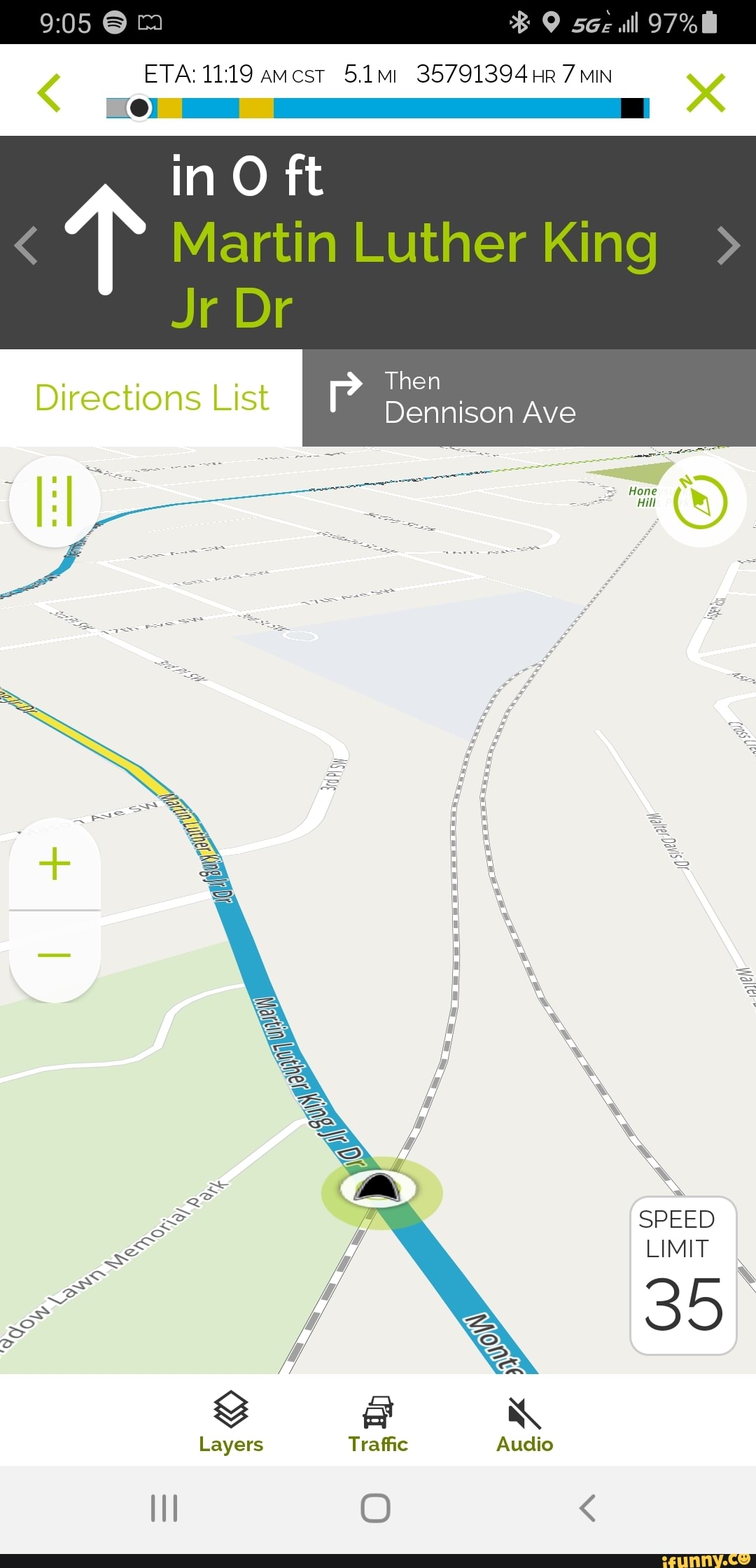Image resolution: width=756 pixels, height=1568 pixels.
Task: Zoom out on the map
Action: pyautogui.click(x=55, y=955)
